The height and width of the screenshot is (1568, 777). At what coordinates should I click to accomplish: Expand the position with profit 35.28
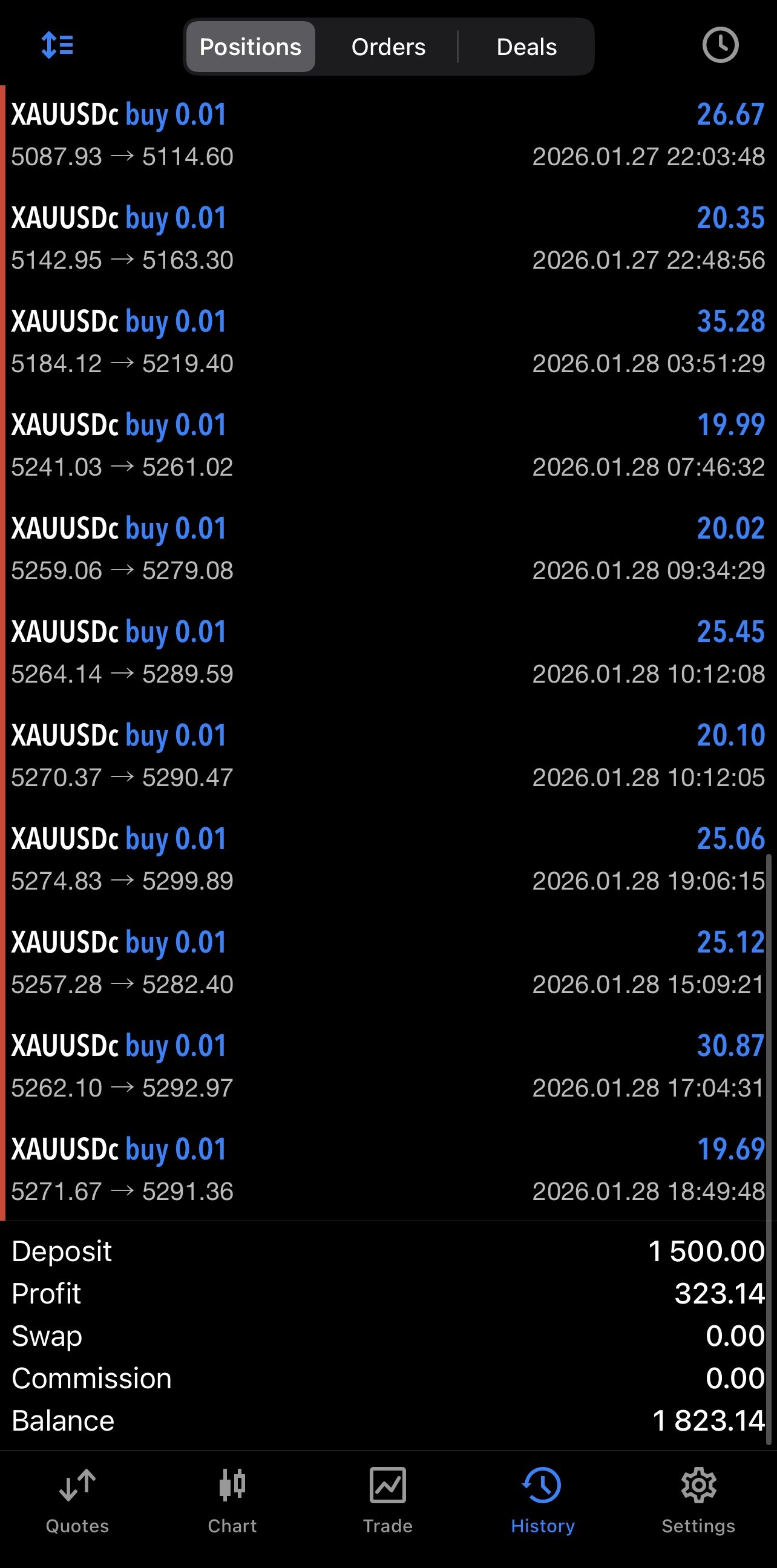(388, 342)
